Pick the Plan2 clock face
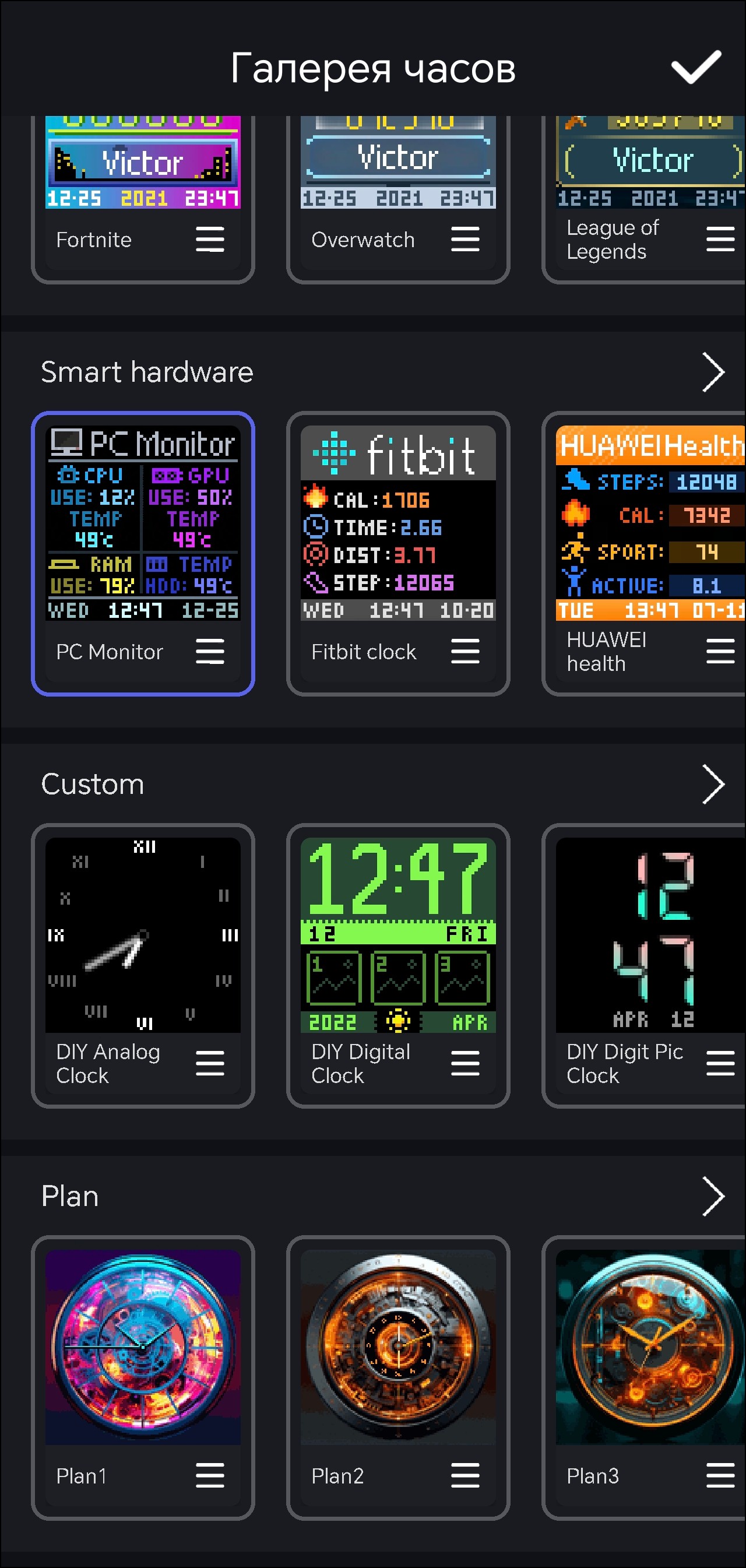 398,1347
